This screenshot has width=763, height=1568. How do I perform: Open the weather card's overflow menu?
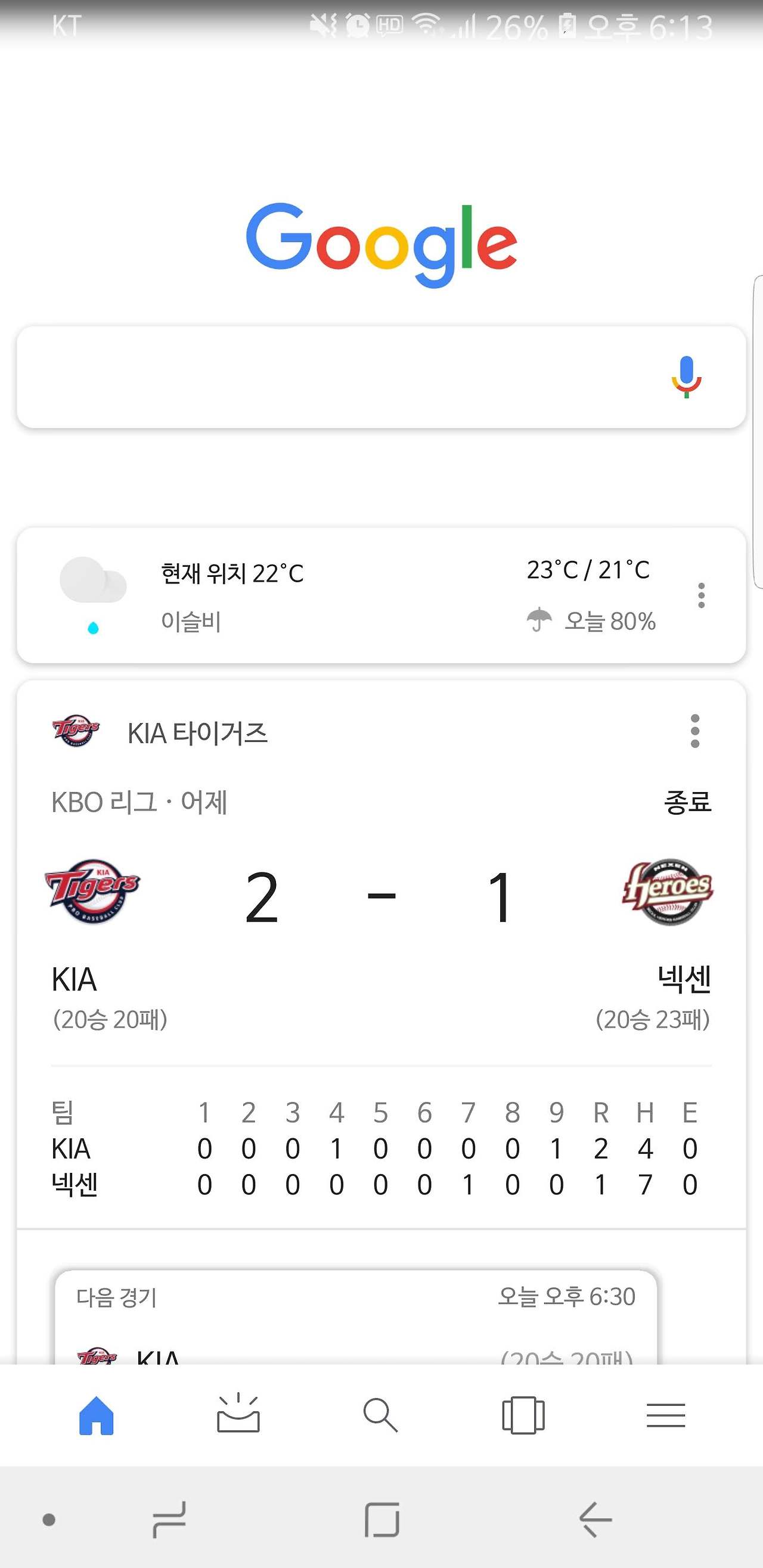pos(701,595)
